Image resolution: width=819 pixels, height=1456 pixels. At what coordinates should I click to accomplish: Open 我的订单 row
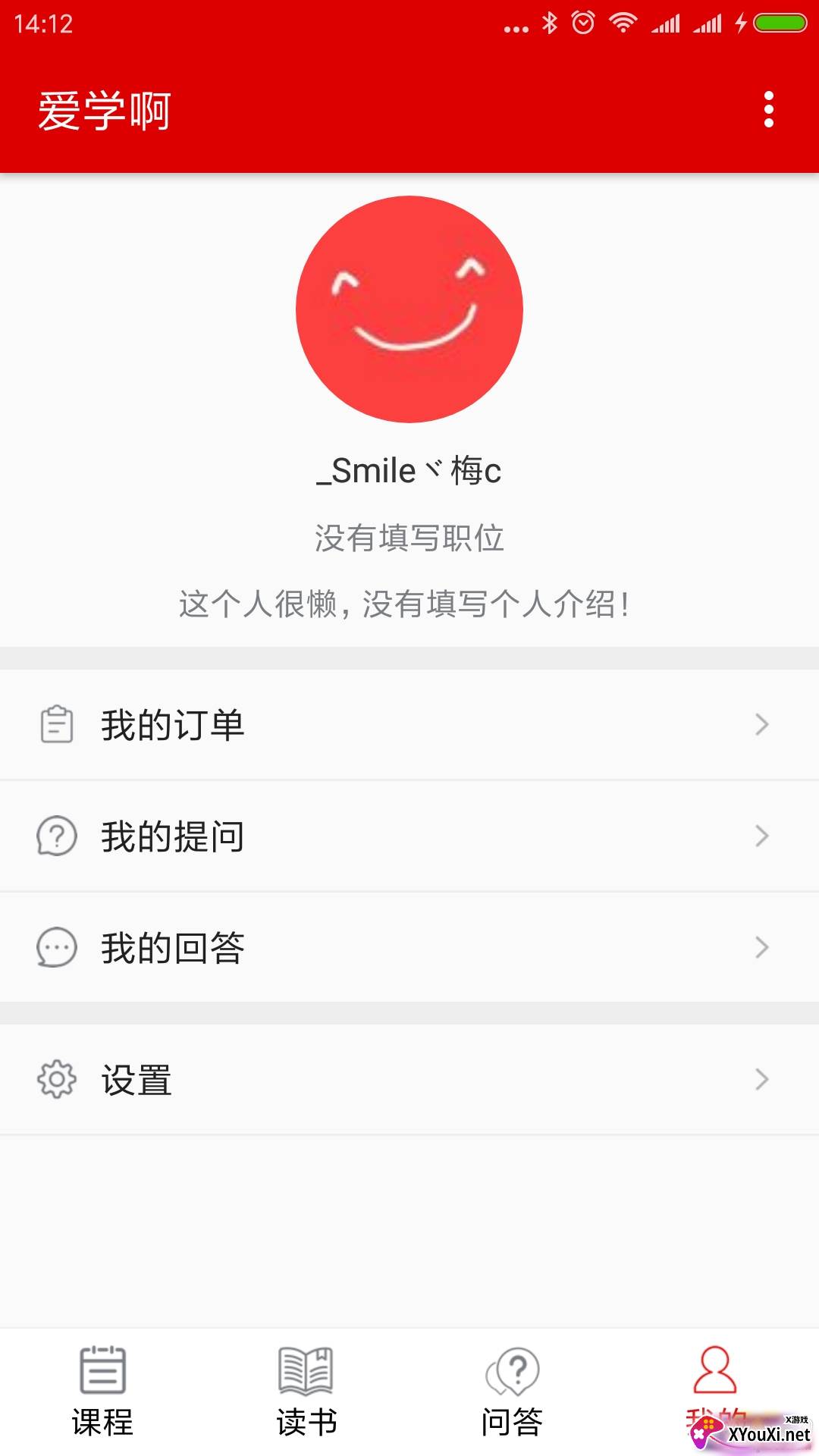point(409,725)
